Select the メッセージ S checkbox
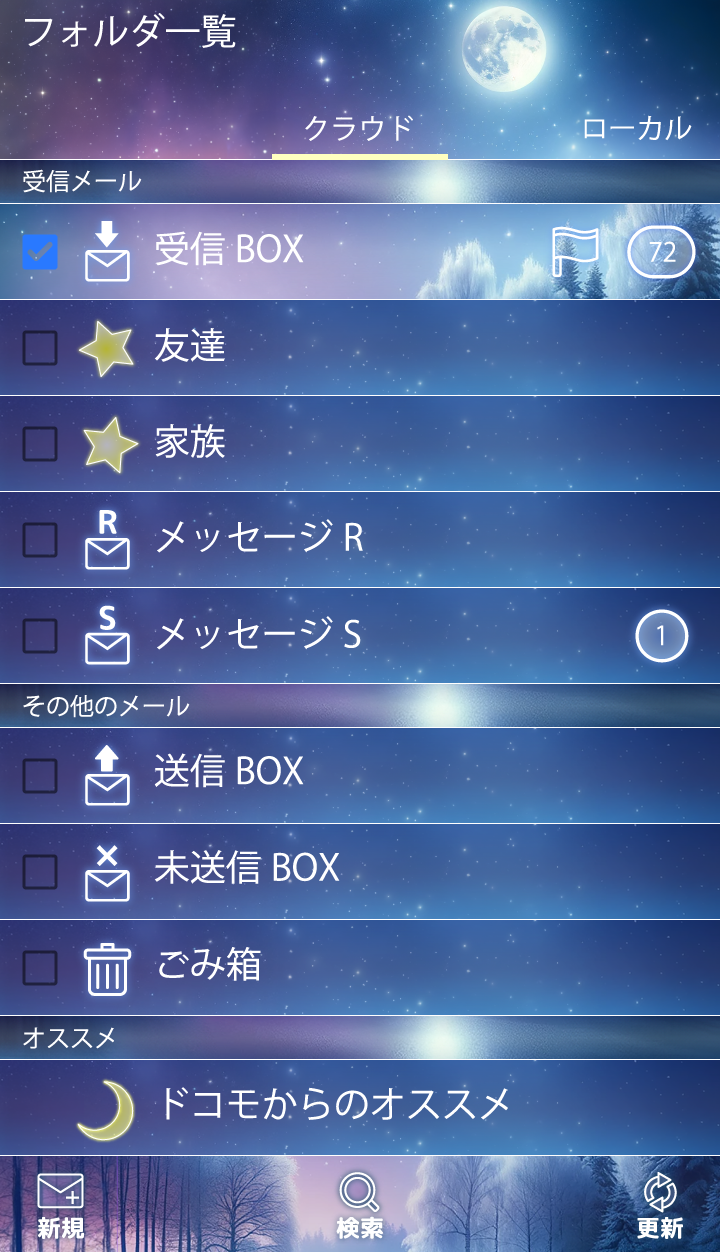The image size is (720, 1252). [x=40, y=636]
